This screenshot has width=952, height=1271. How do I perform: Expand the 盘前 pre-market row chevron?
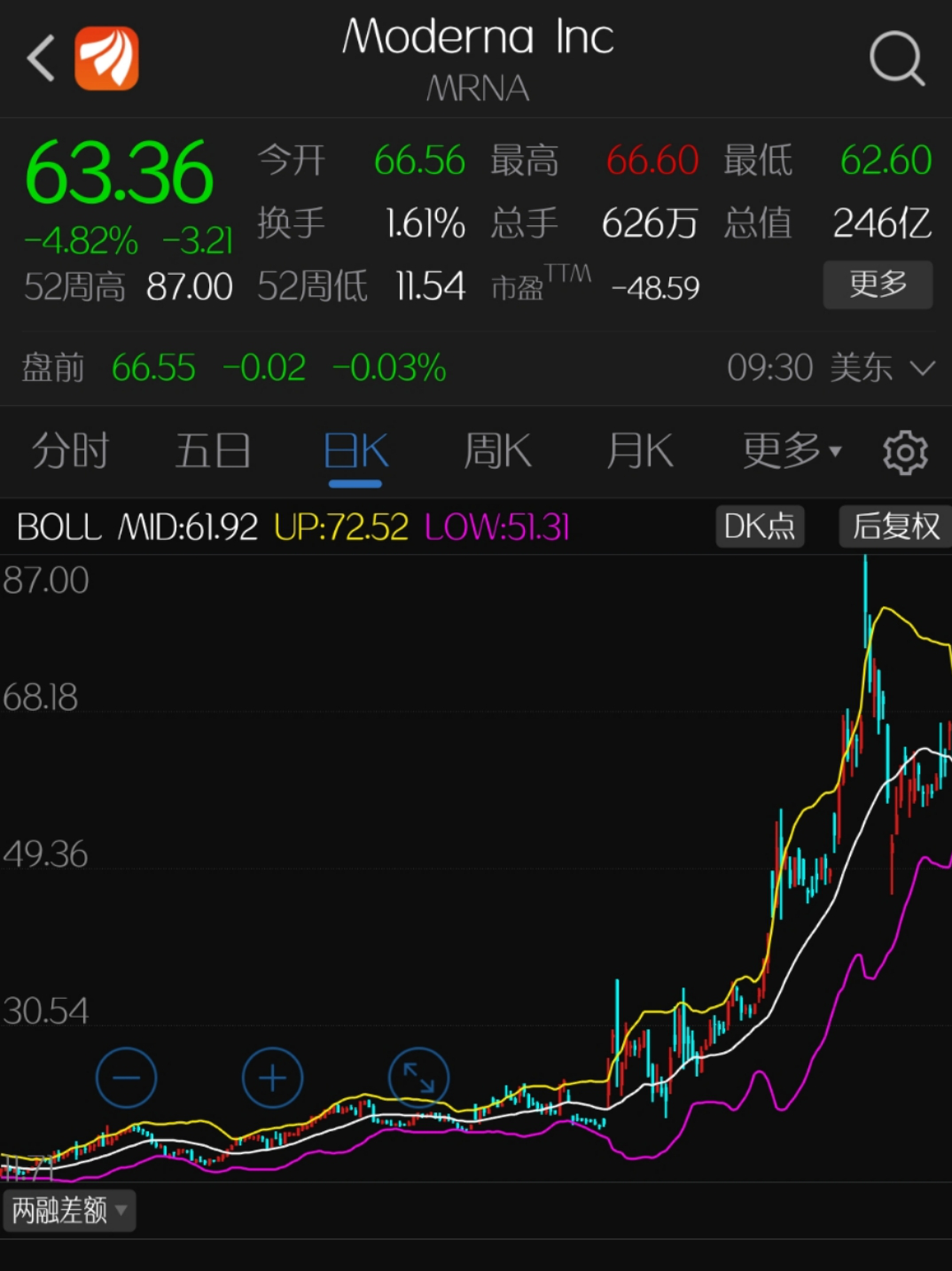(x=923, y=368)
